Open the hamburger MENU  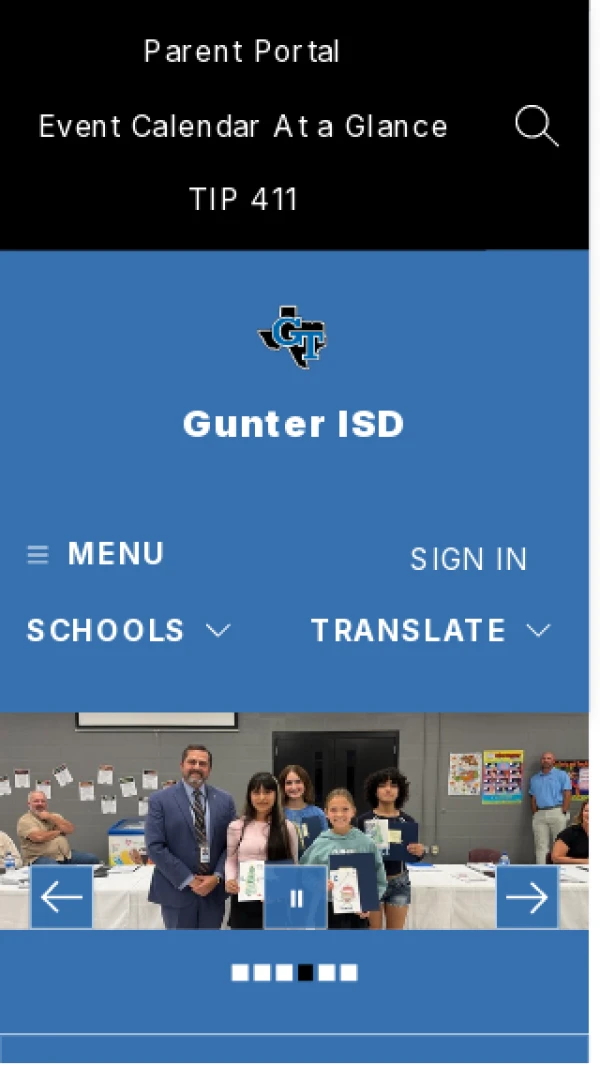pyautogui.click(x=96, y=554)
